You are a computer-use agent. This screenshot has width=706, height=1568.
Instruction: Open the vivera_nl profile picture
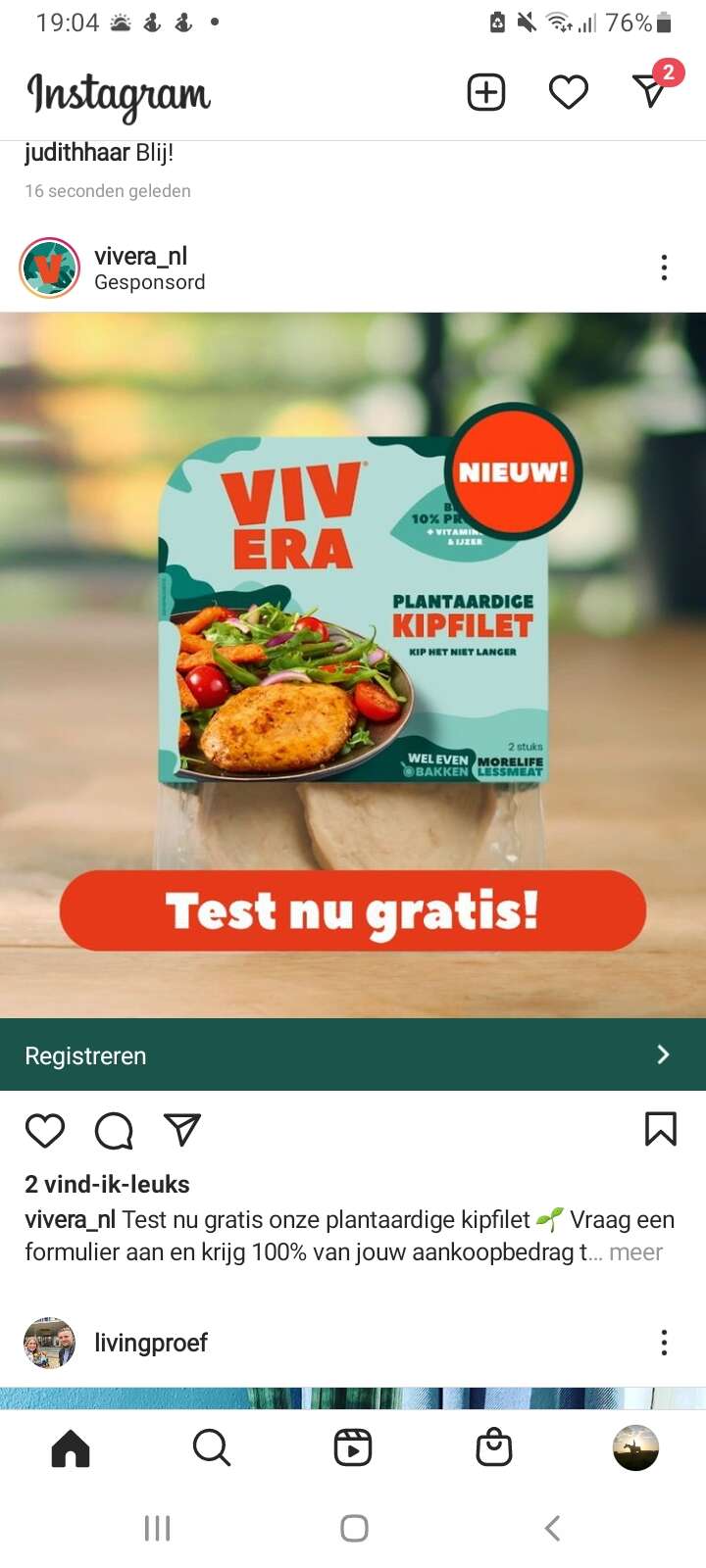point(49,268)
